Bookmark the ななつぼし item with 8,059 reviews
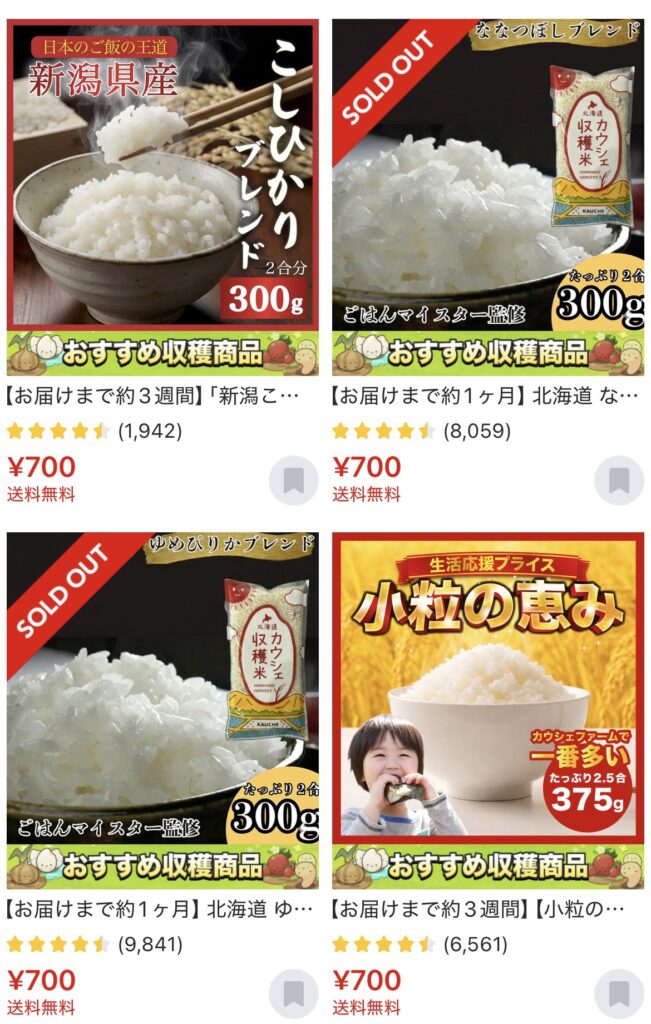 tap(619, 481)
